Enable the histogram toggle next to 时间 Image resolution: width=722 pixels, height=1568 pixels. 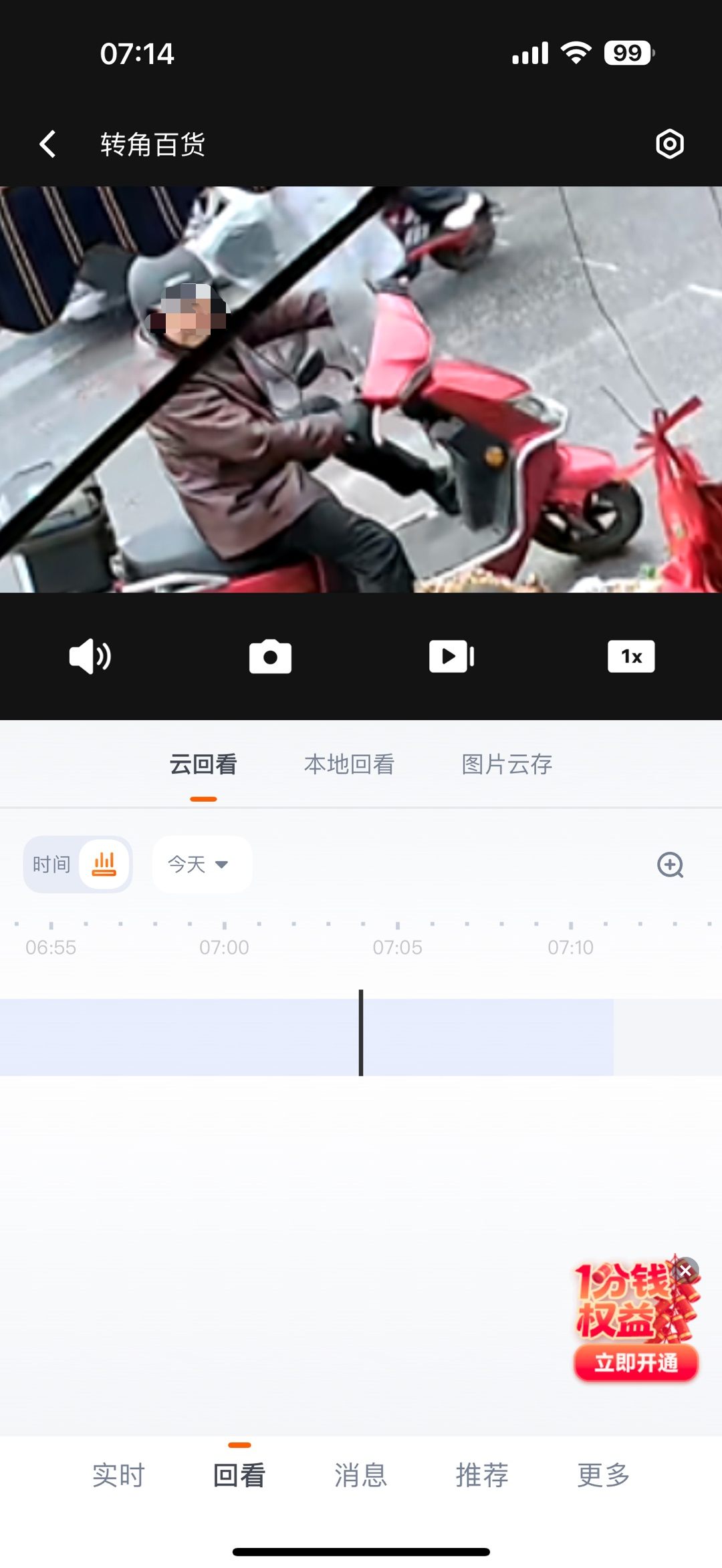tap(105, 864)
